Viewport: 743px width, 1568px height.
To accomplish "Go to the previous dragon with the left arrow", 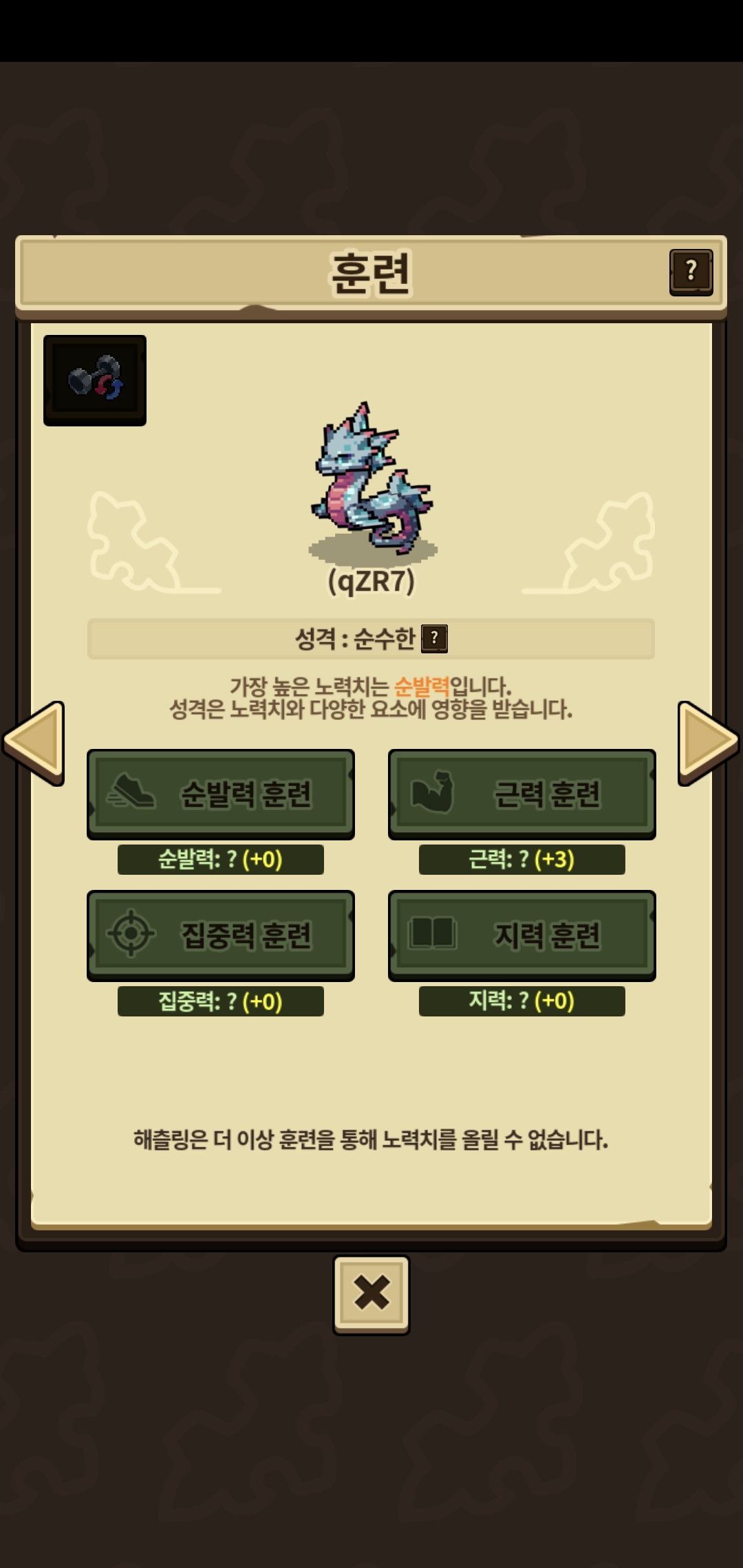I will point(34,743).
